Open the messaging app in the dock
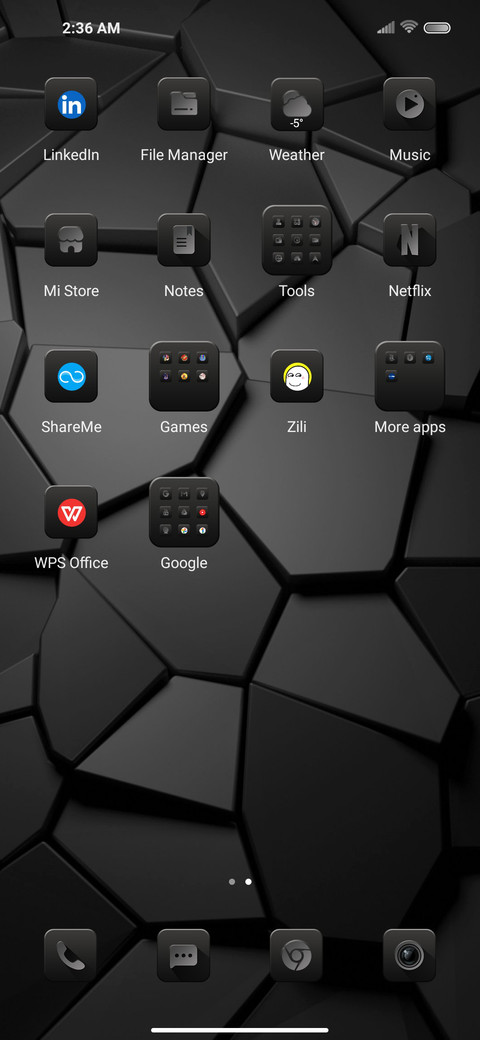The height and width of the screenshot is (1040, 480). [x=184, y=955]
